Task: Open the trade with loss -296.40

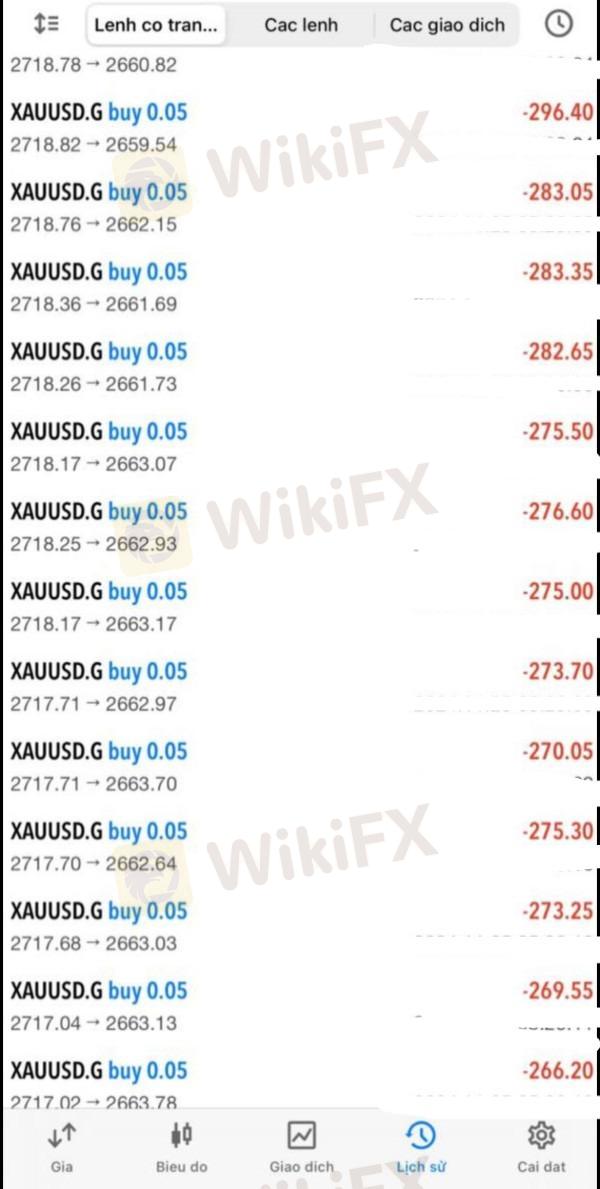Action: coord(301,127)
